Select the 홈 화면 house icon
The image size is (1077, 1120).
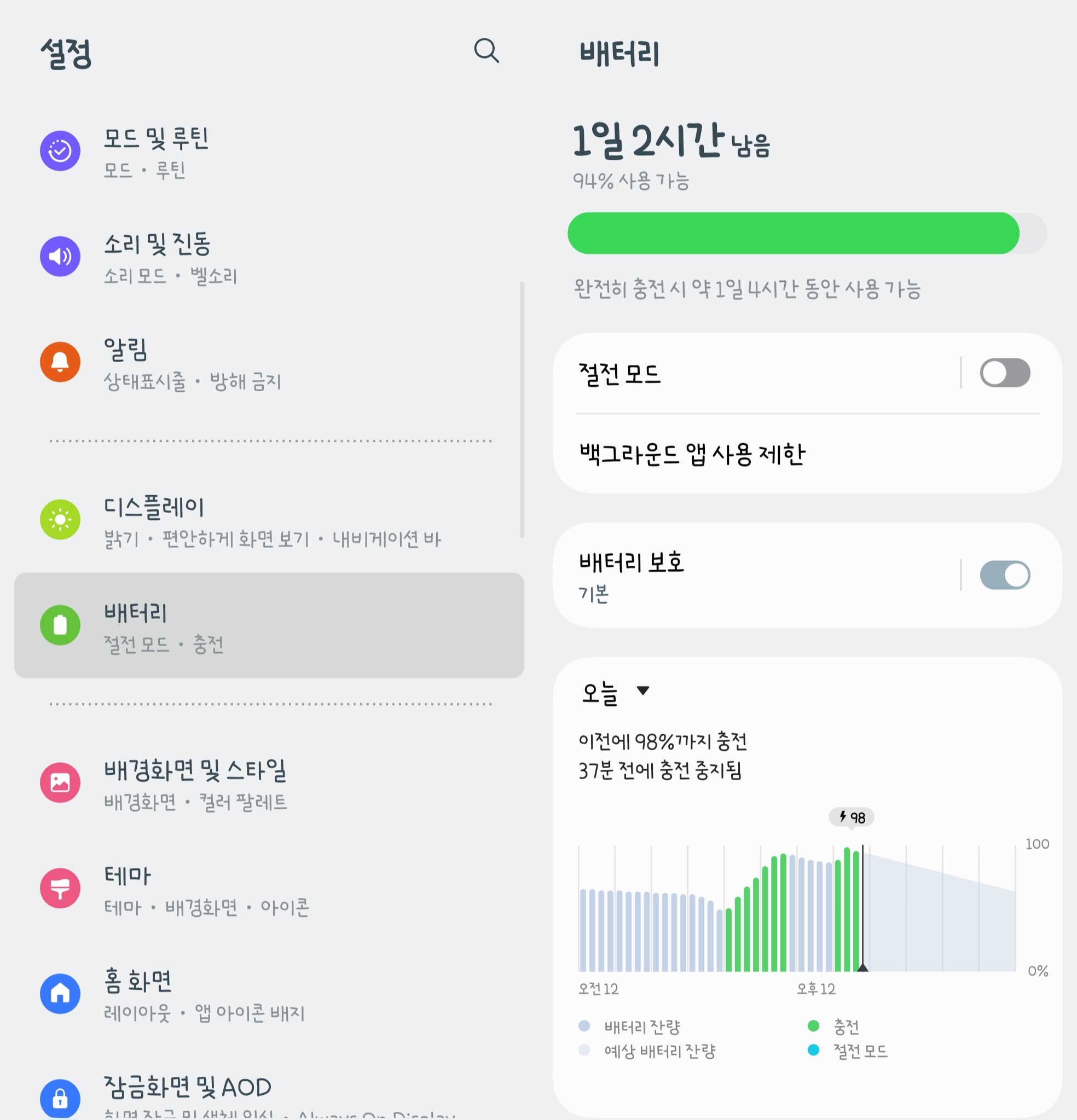(60, 994)
